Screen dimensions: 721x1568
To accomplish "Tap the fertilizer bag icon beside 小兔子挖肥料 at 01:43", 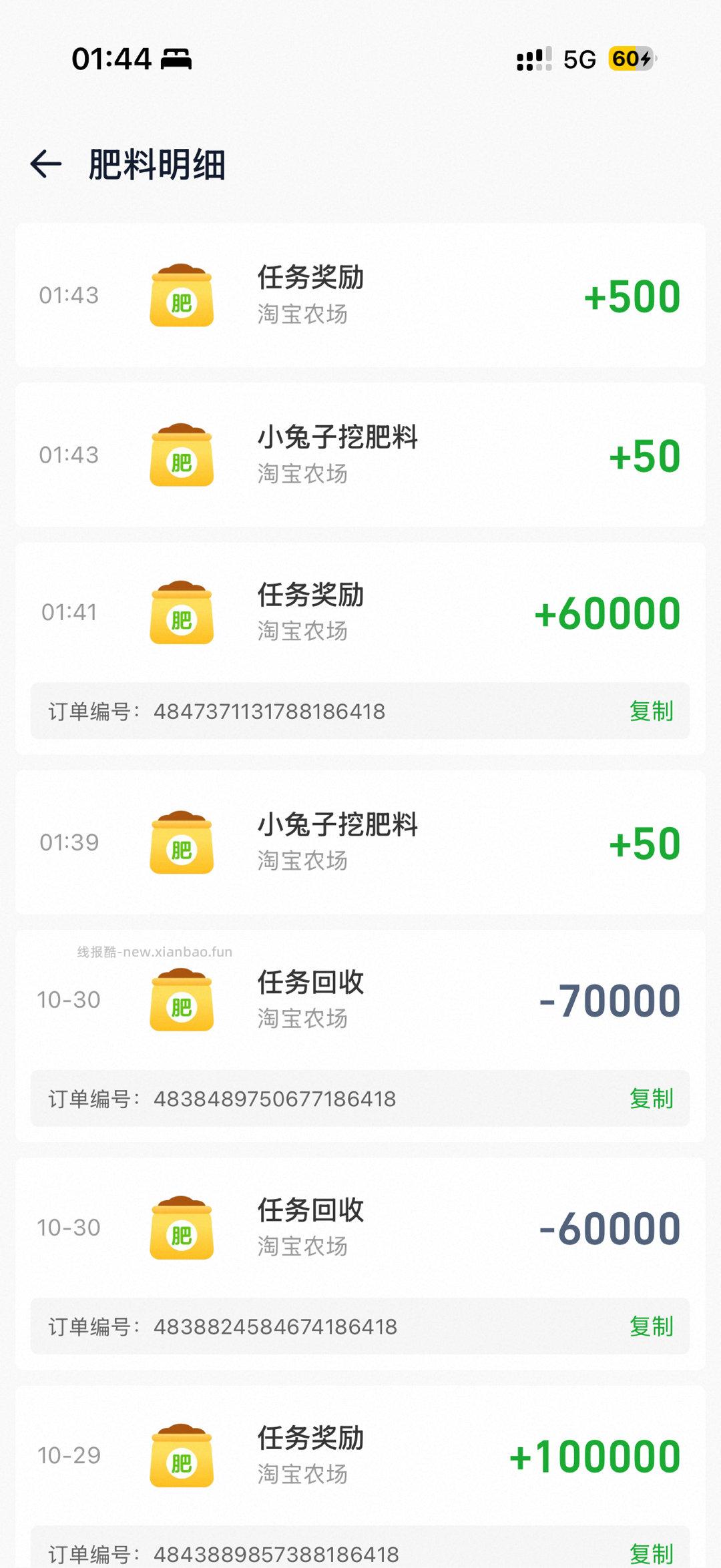I will click(182, 455).
